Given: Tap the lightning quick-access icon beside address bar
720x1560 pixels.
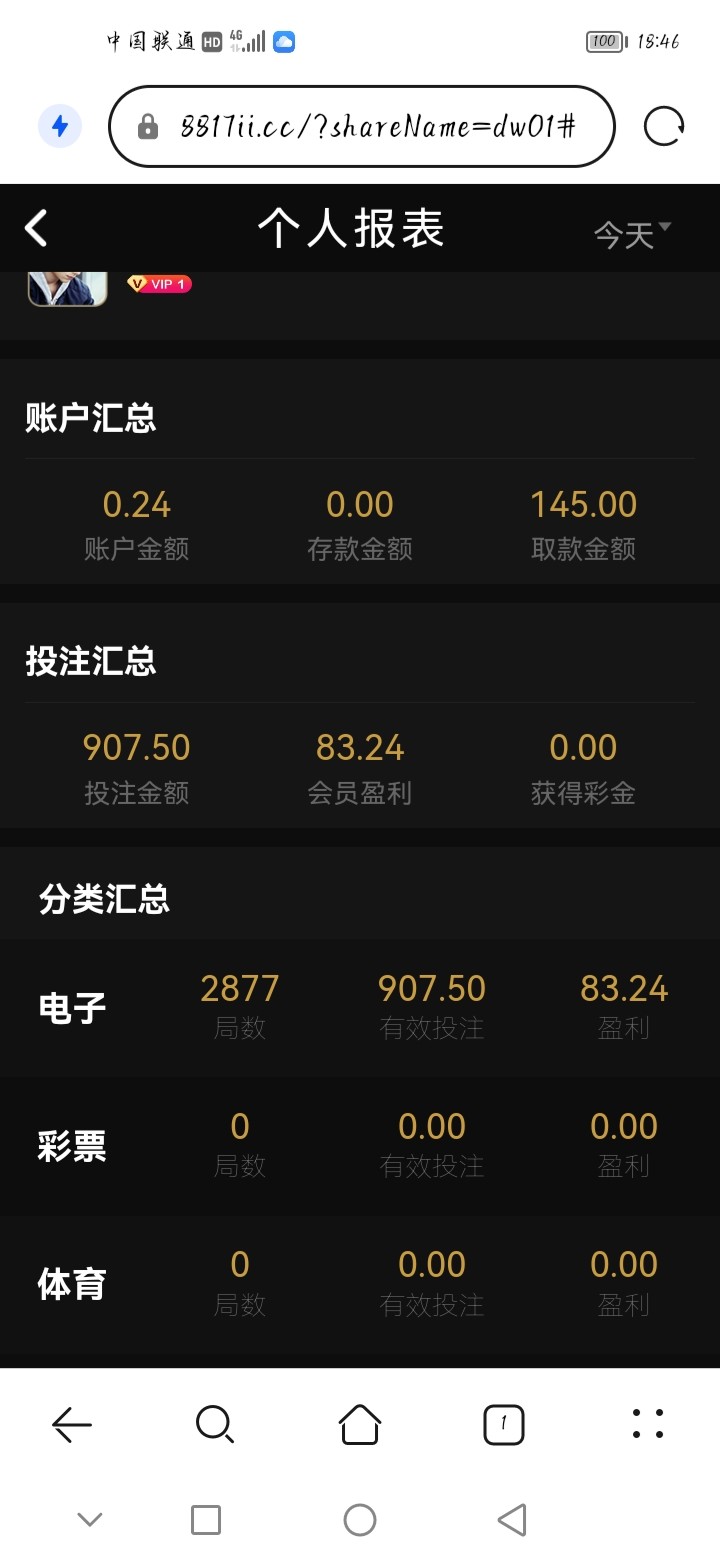Looking at the screenshot, I should (59, 127).
